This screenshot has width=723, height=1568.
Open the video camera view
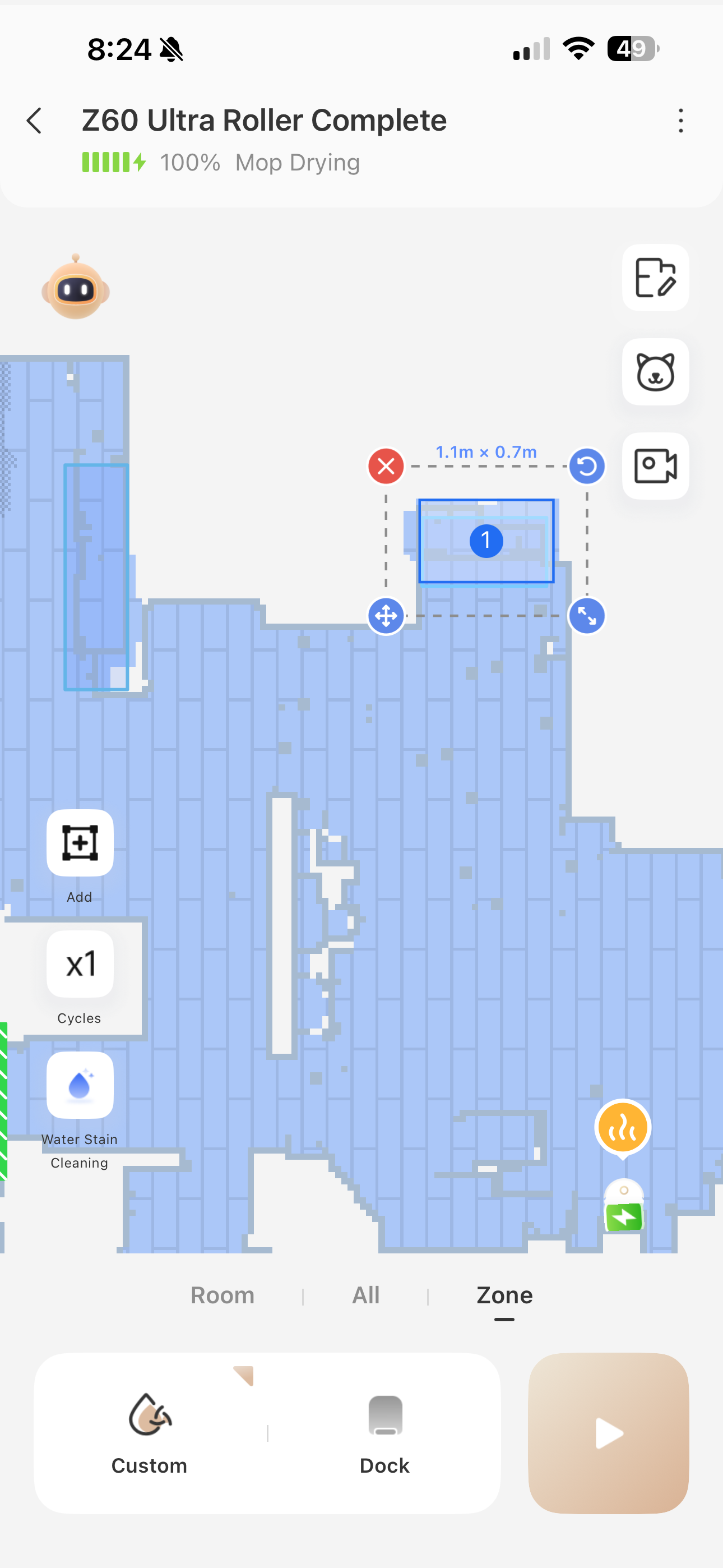[655, 466]
